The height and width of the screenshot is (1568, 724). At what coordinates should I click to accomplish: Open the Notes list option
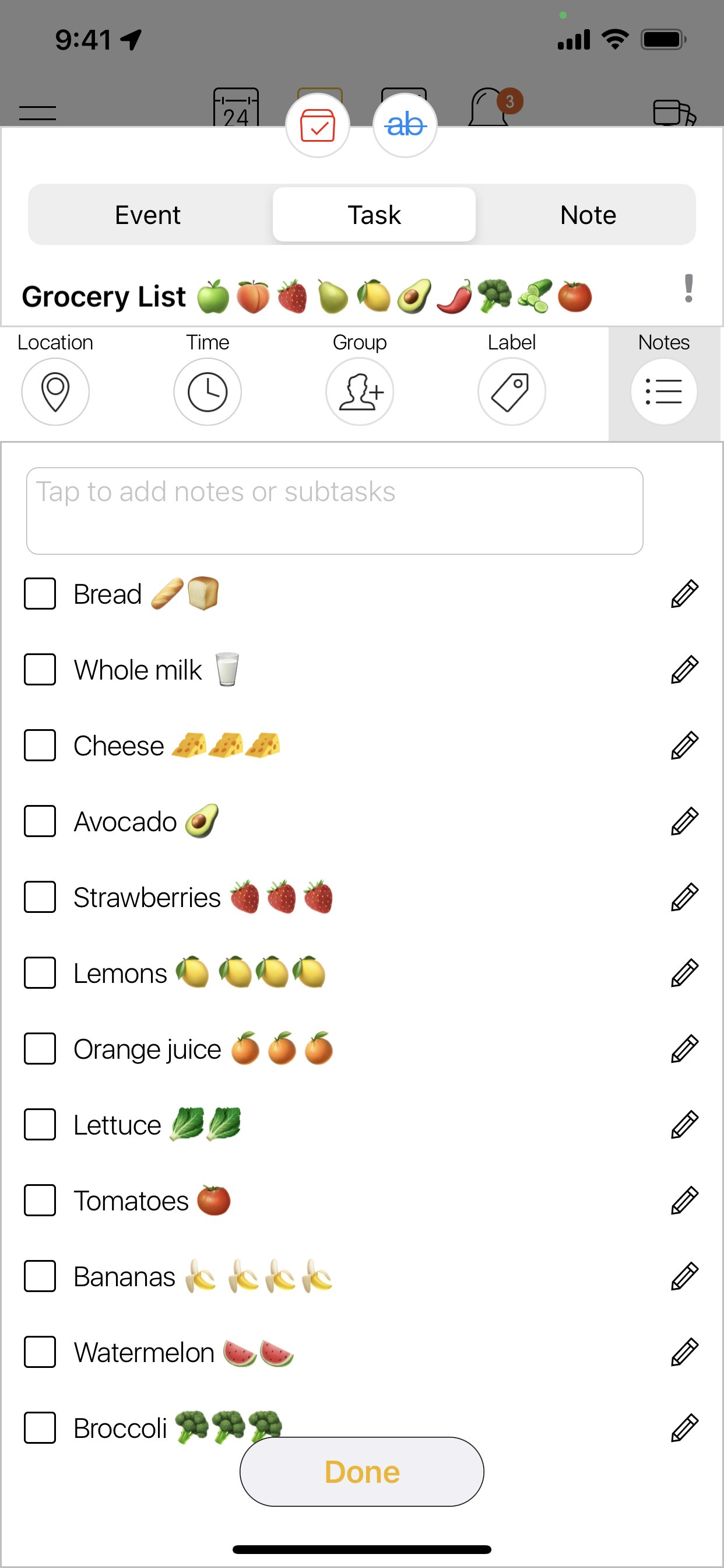(663, 391)
